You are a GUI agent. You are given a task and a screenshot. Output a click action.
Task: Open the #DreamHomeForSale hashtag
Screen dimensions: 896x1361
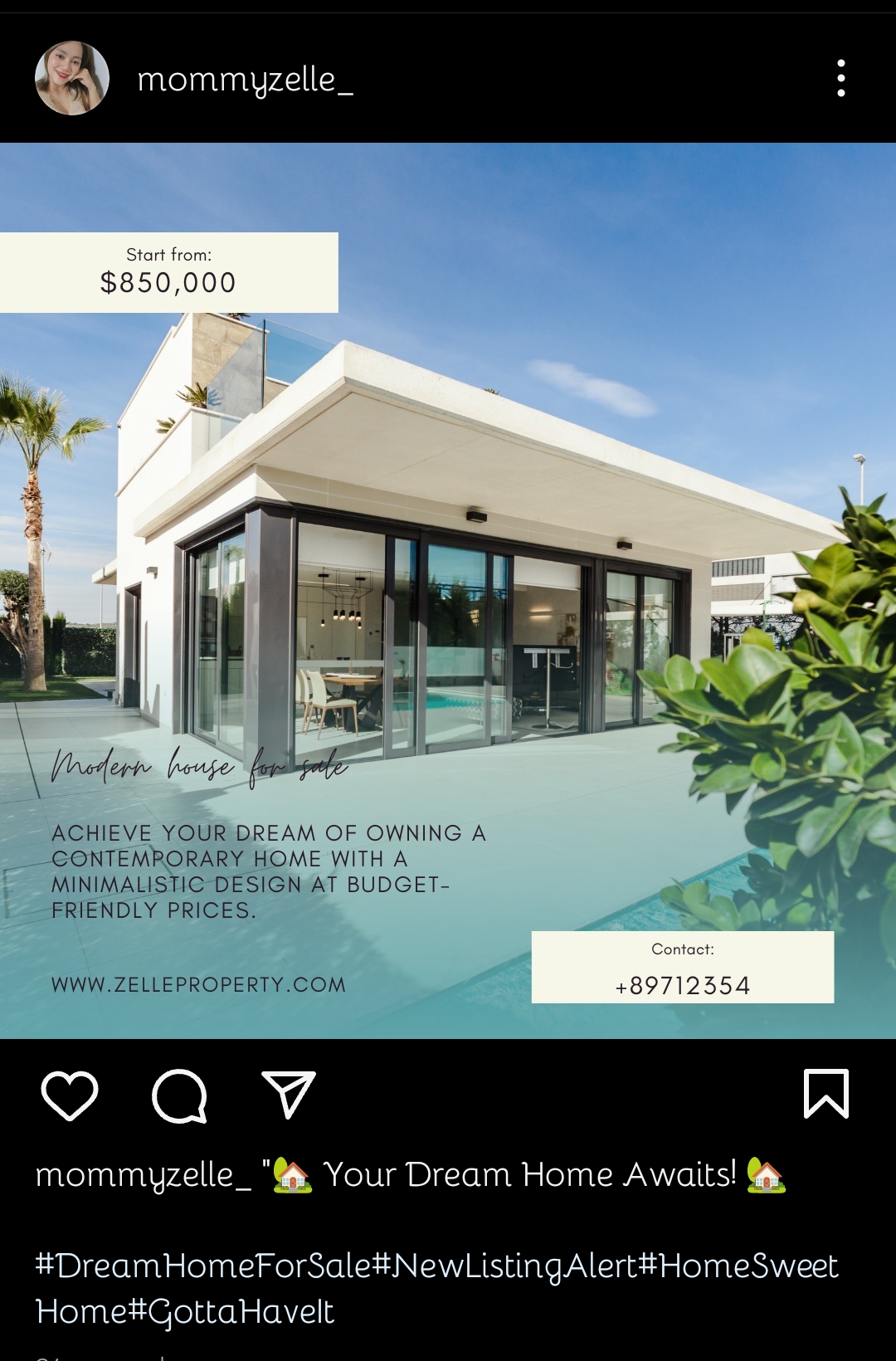[x=203, y=1266]
